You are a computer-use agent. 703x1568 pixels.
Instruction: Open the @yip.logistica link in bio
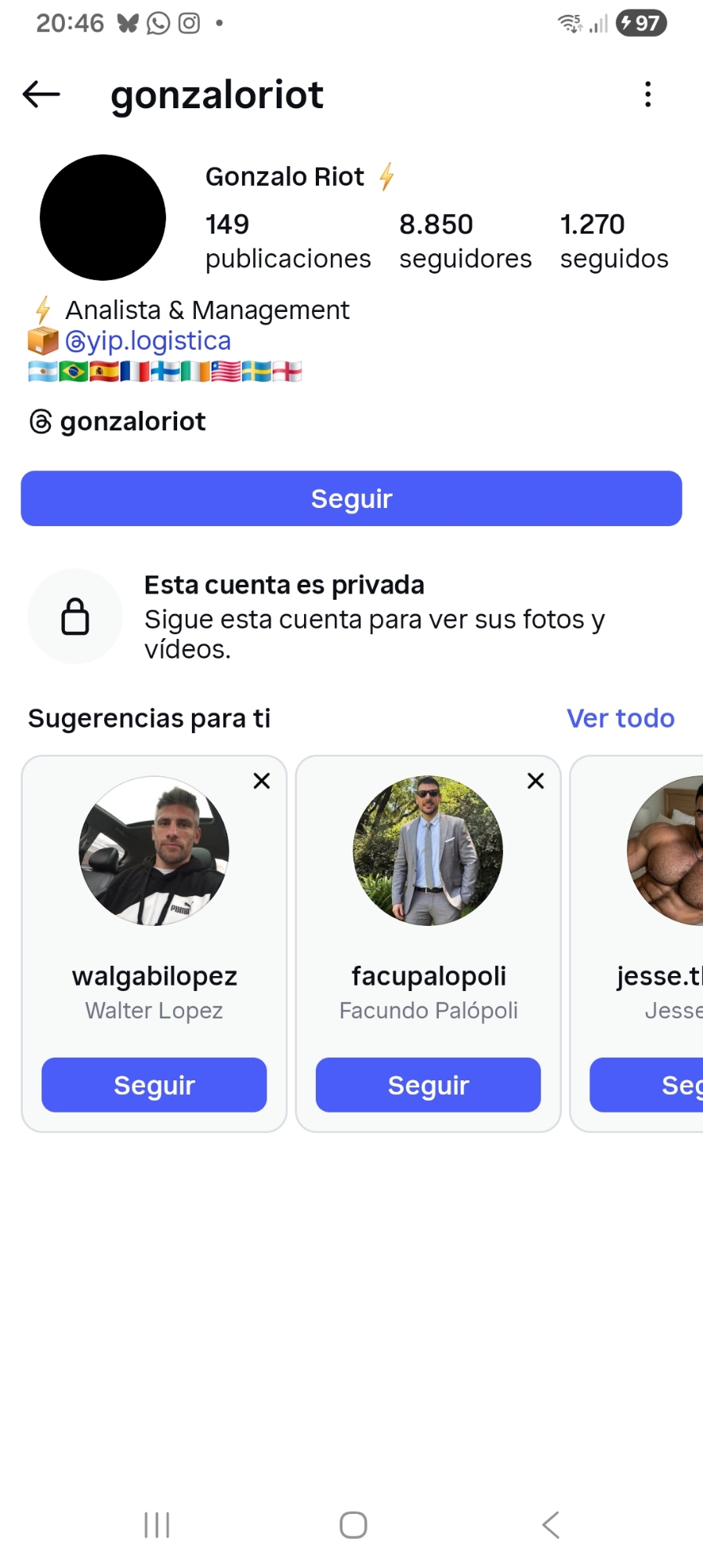coord(148,341)
